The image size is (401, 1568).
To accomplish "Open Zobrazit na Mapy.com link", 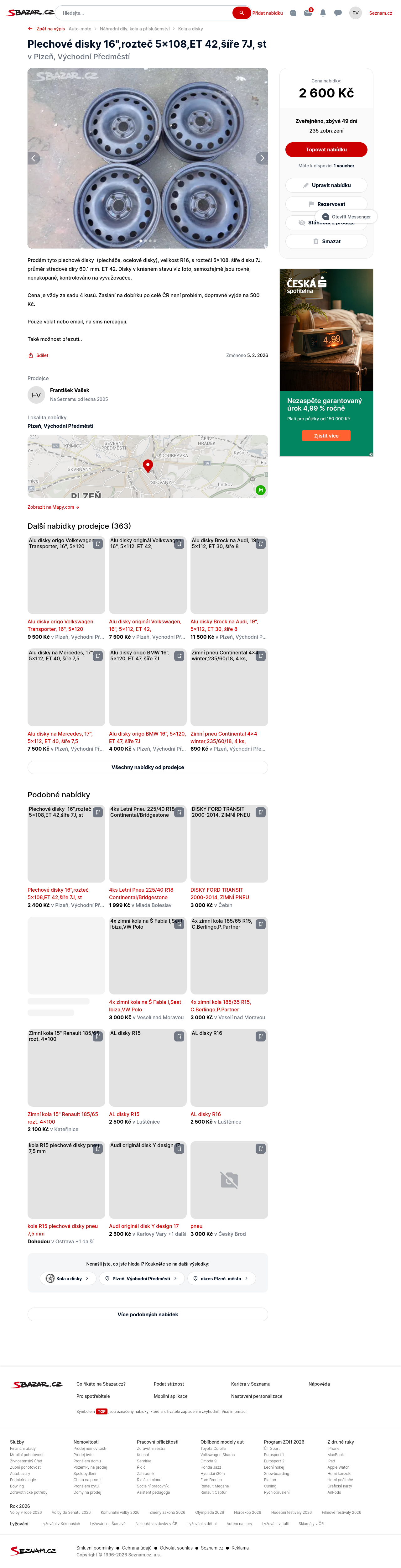I will [53, 507].
